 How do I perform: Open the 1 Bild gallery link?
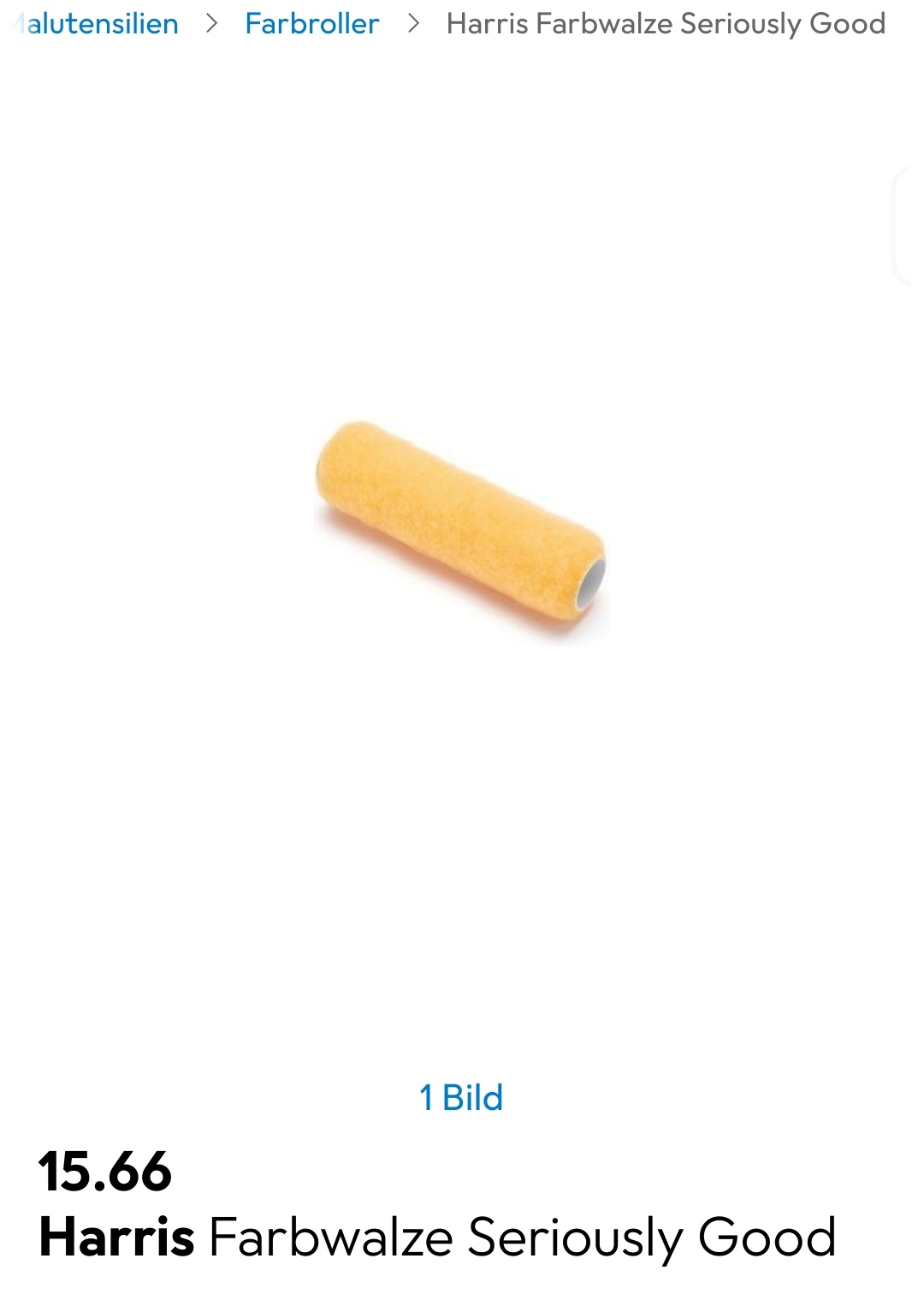tap(461, 1097)
